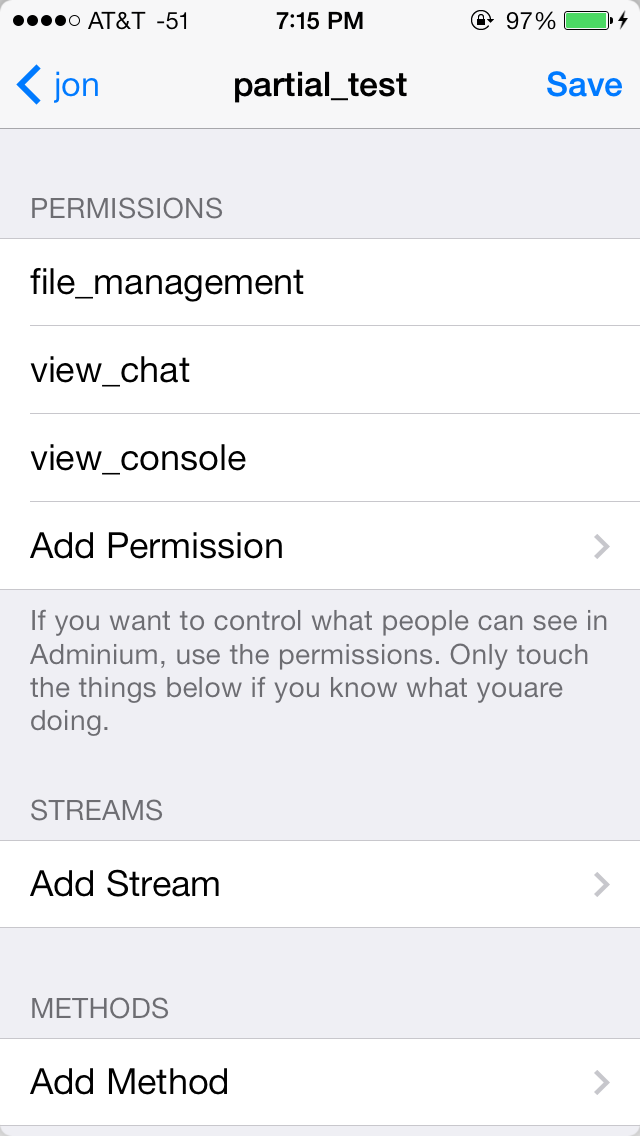This screenshot has width=640, height=1136.
Task: Open Add Stream
Action: (320, 884)
